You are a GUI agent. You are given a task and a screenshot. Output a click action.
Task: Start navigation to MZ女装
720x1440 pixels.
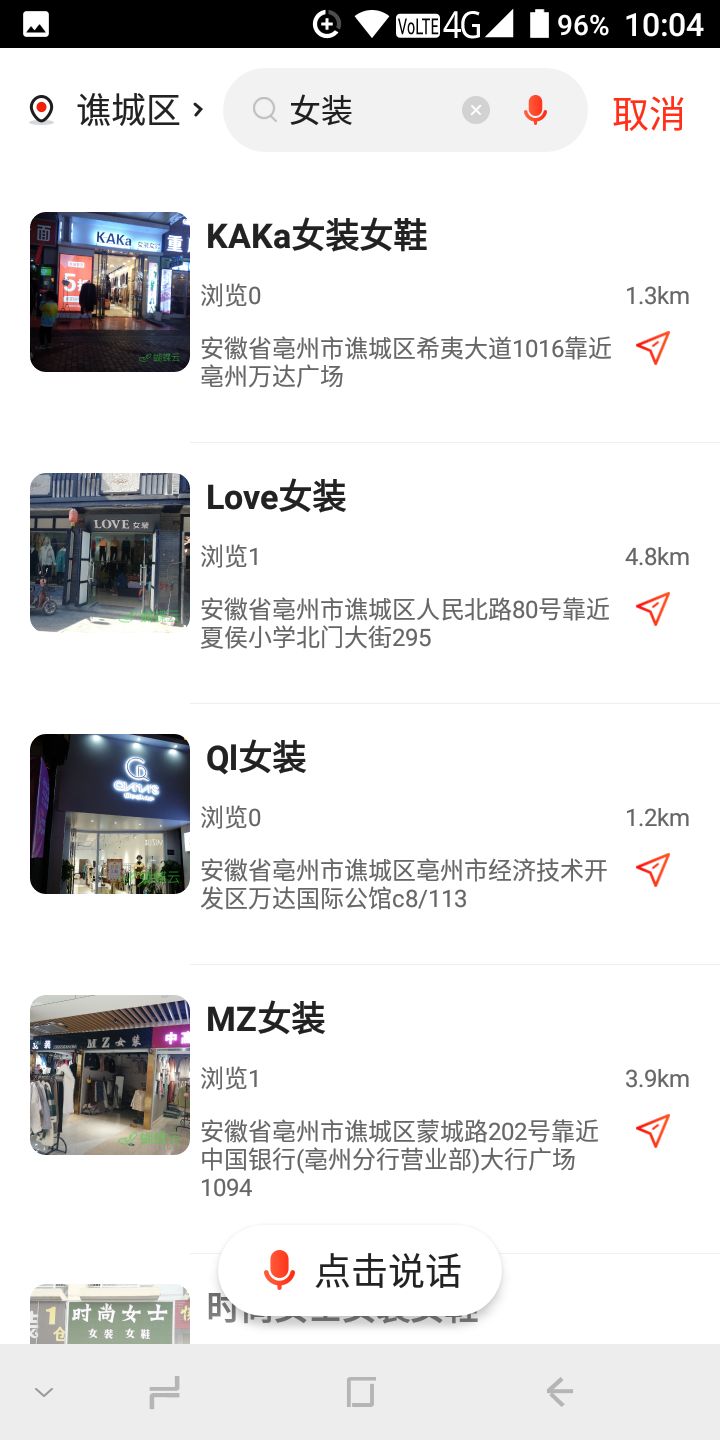click(652, 1131)
